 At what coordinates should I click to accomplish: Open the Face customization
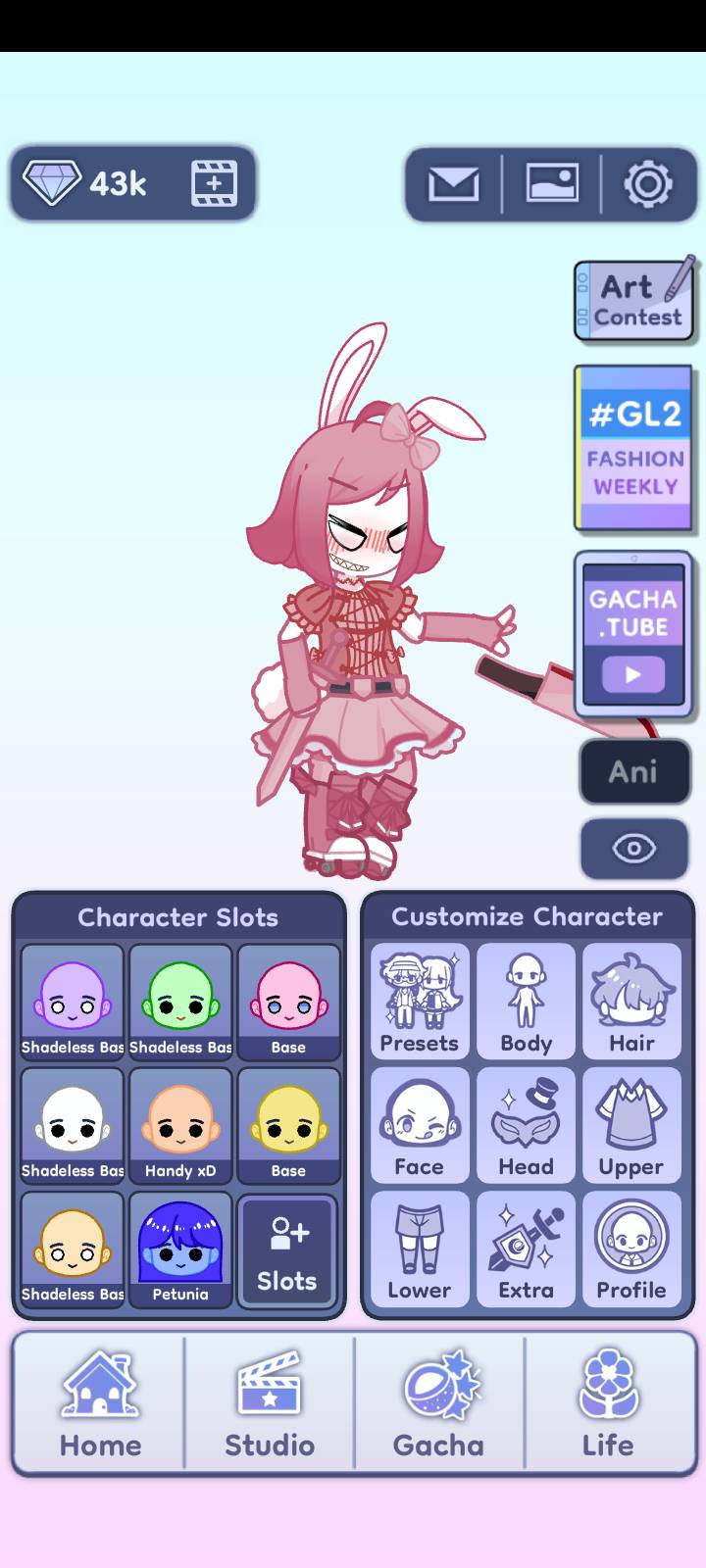coord(420,1125)
